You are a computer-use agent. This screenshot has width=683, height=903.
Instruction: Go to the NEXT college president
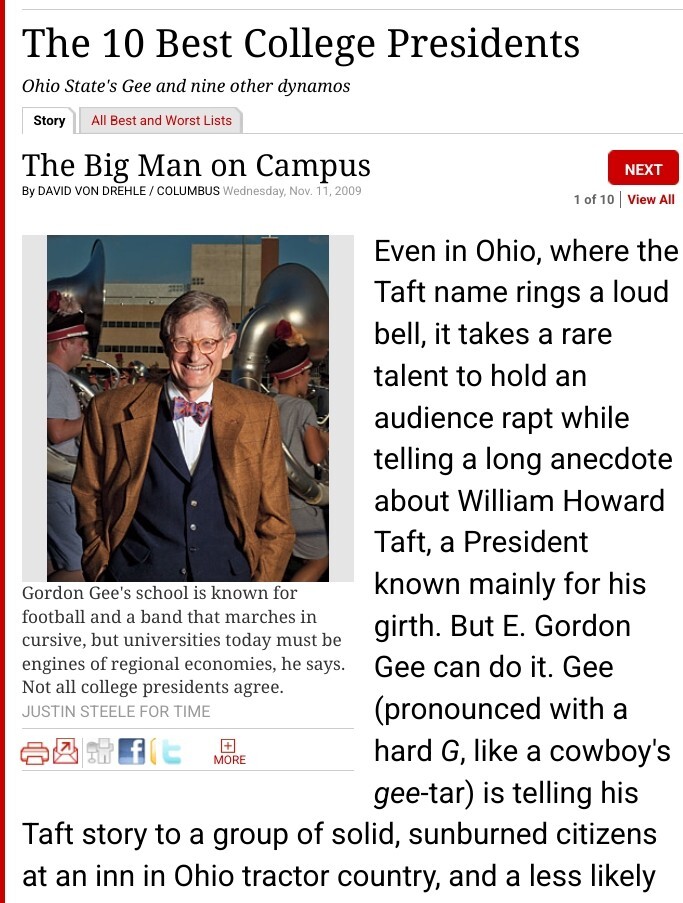643,169
